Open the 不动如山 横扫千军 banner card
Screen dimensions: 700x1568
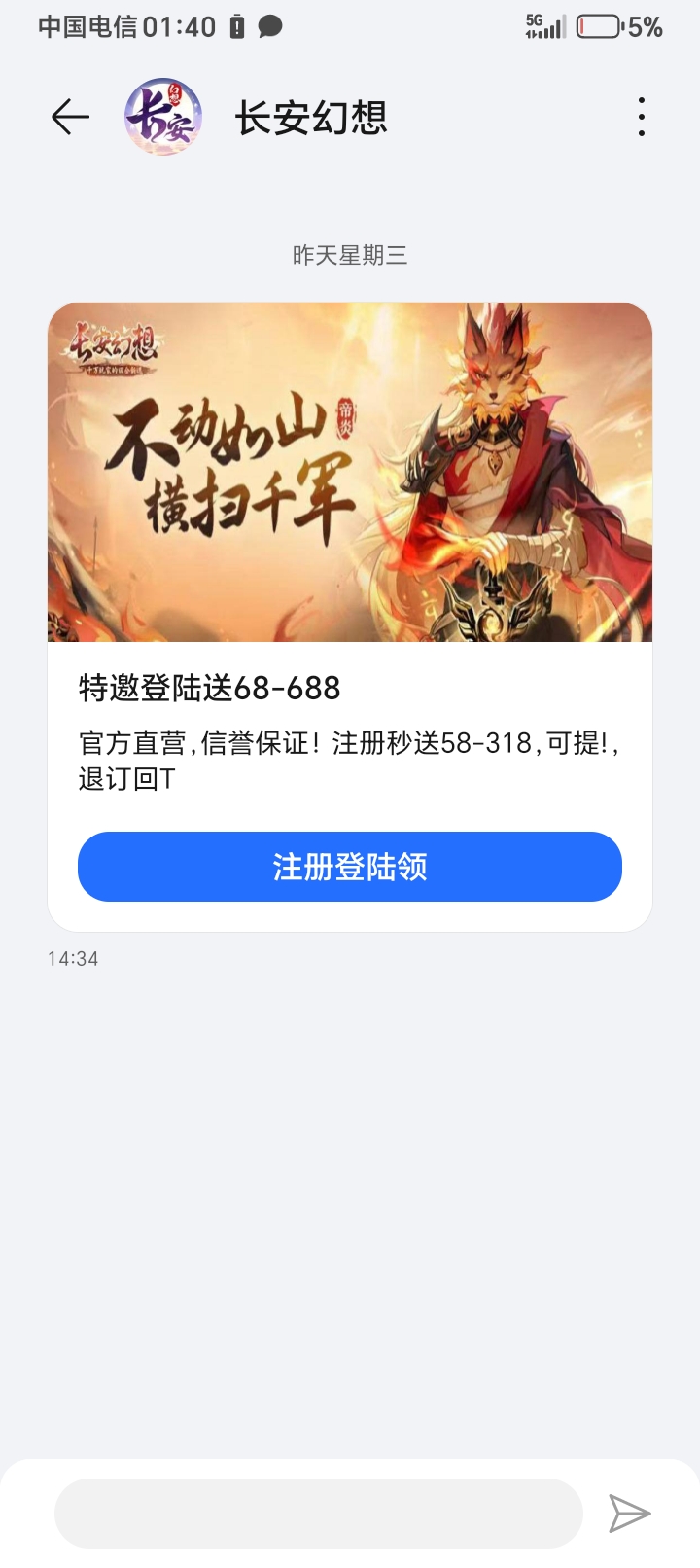[349, 473]
